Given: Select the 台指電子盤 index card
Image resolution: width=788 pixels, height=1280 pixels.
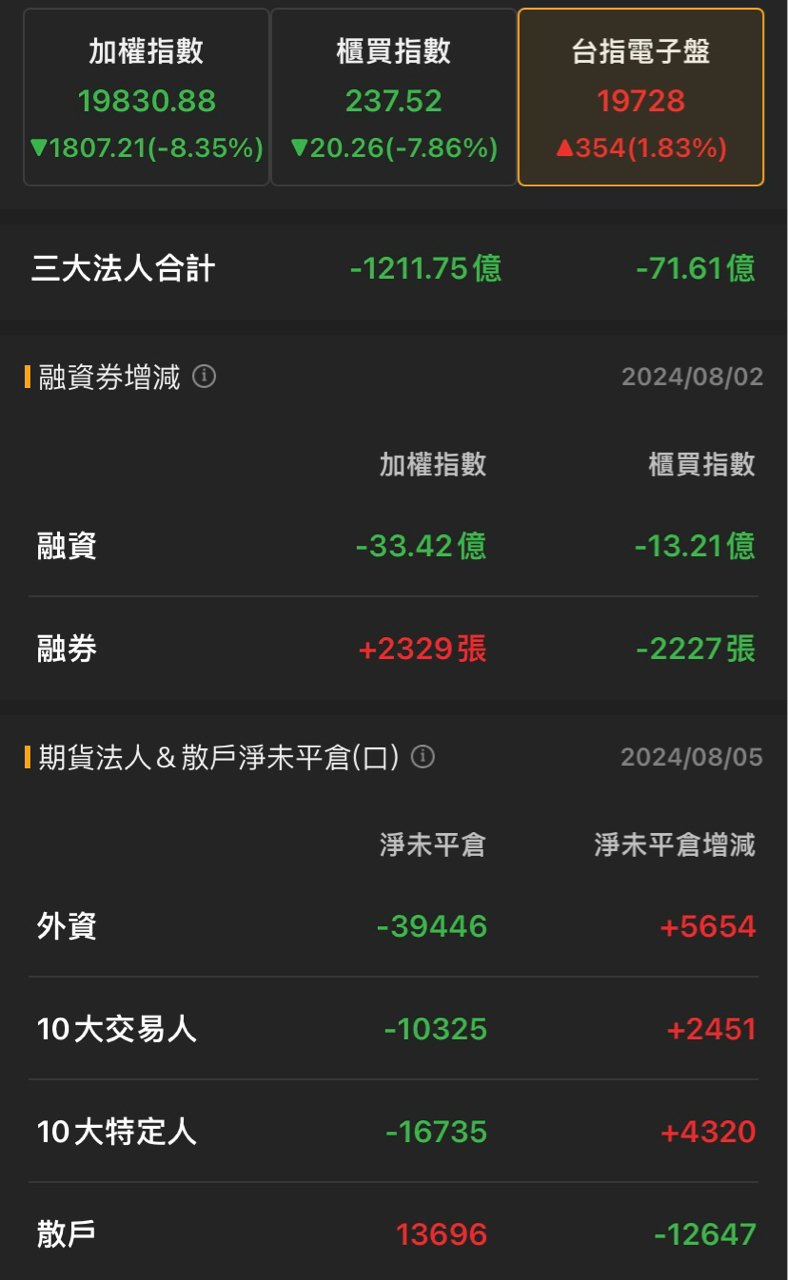Looking at the screenshot, I should tap(640, 98).
